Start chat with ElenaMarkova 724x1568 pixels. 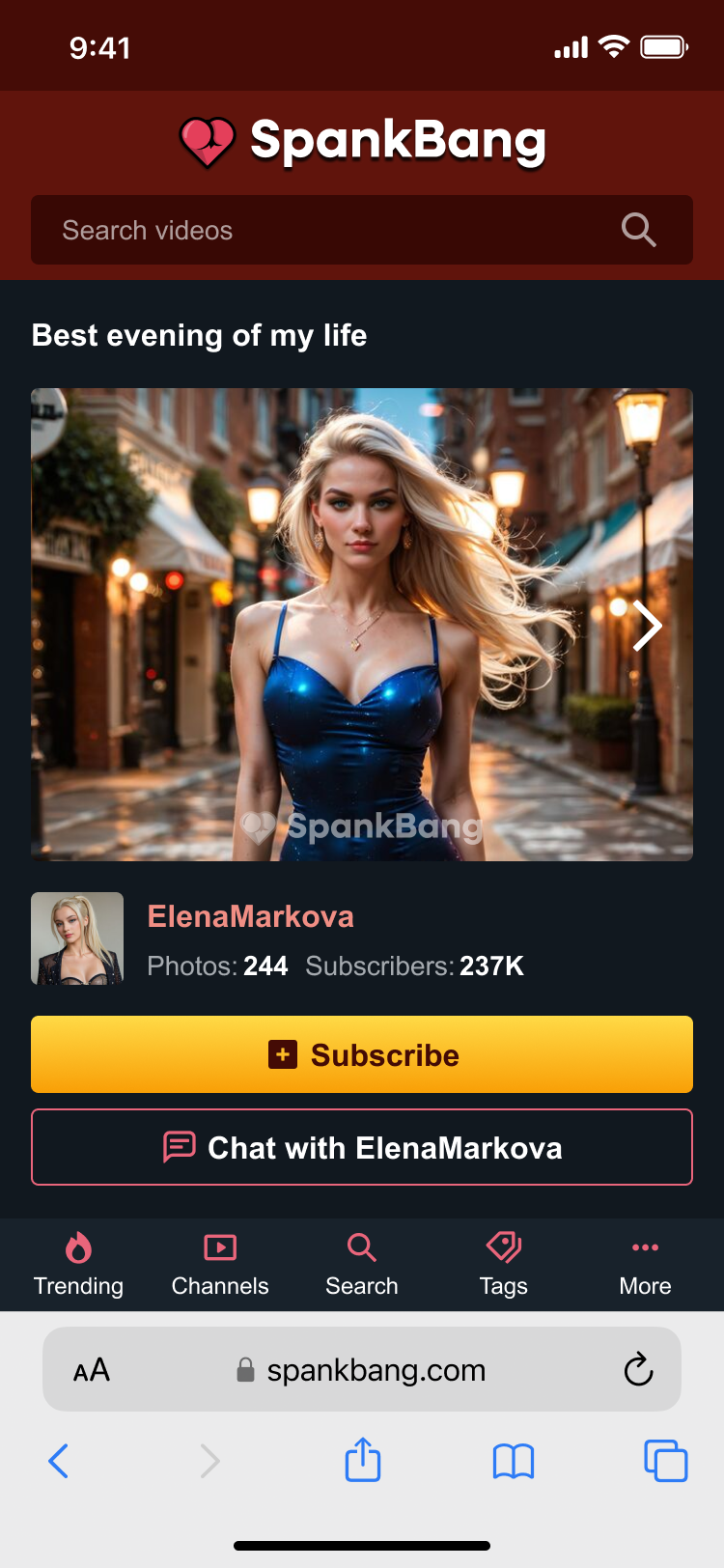coord(362,1147)
